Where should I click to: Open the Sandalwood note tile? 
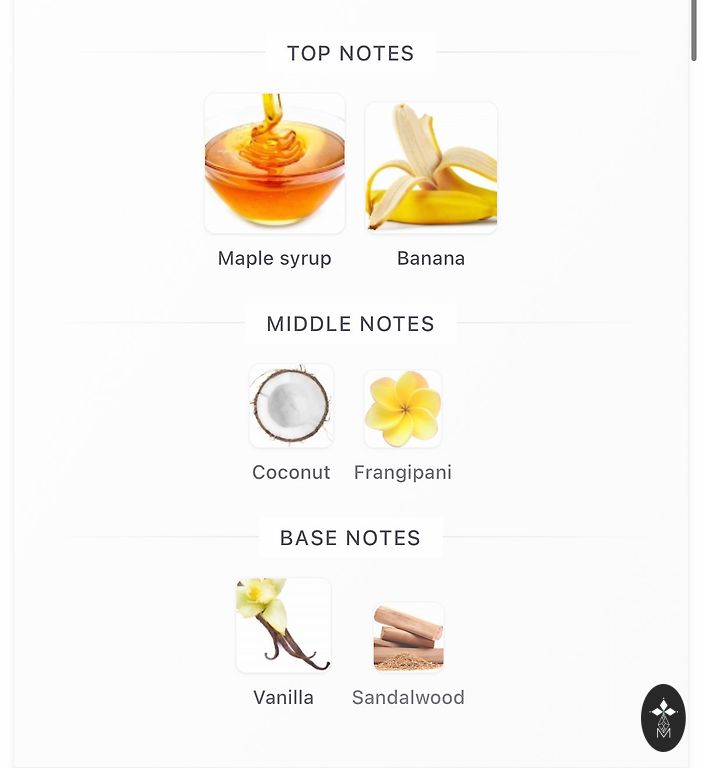click(x=408, y=637)
